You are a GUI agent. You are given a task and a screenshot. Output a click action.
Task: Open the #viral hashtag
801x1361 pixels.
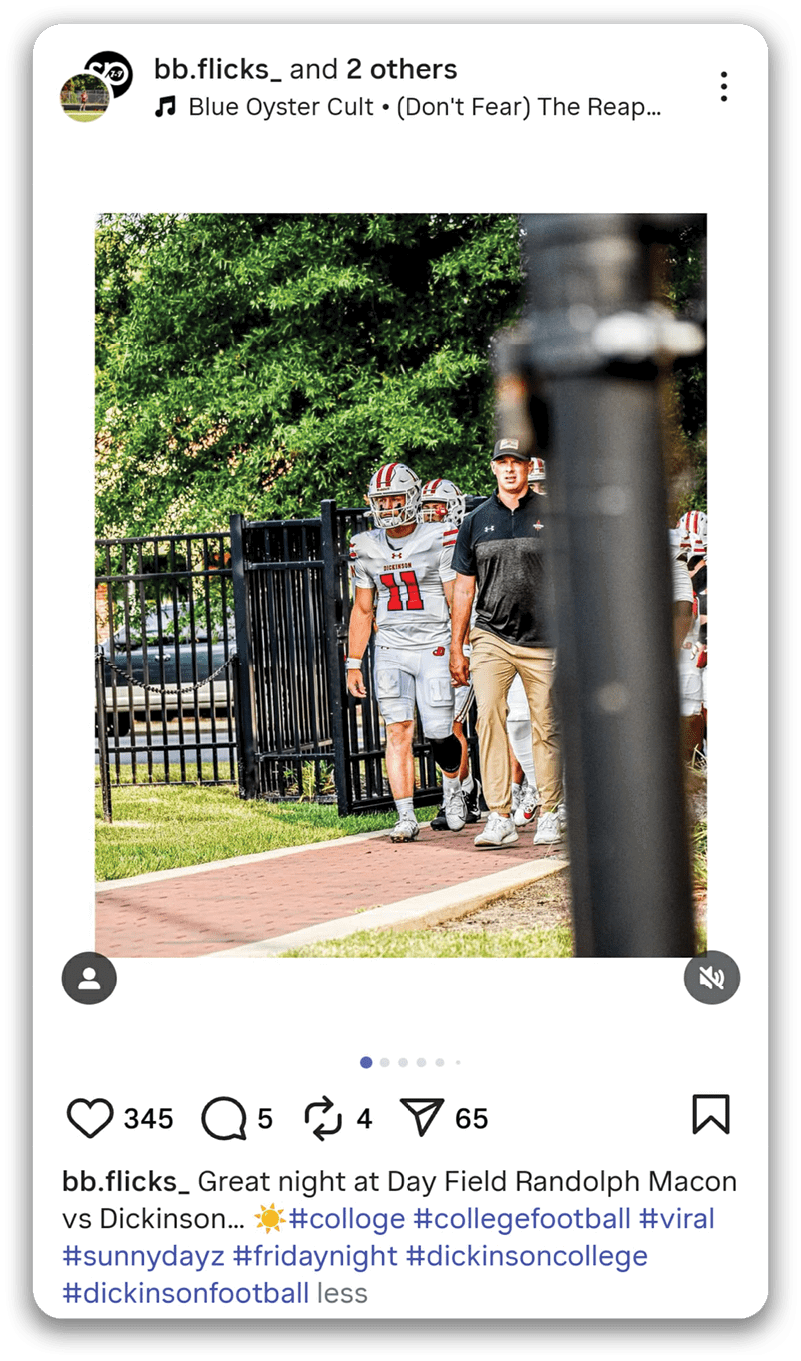pyautogui.click(x=677, y=1219)
